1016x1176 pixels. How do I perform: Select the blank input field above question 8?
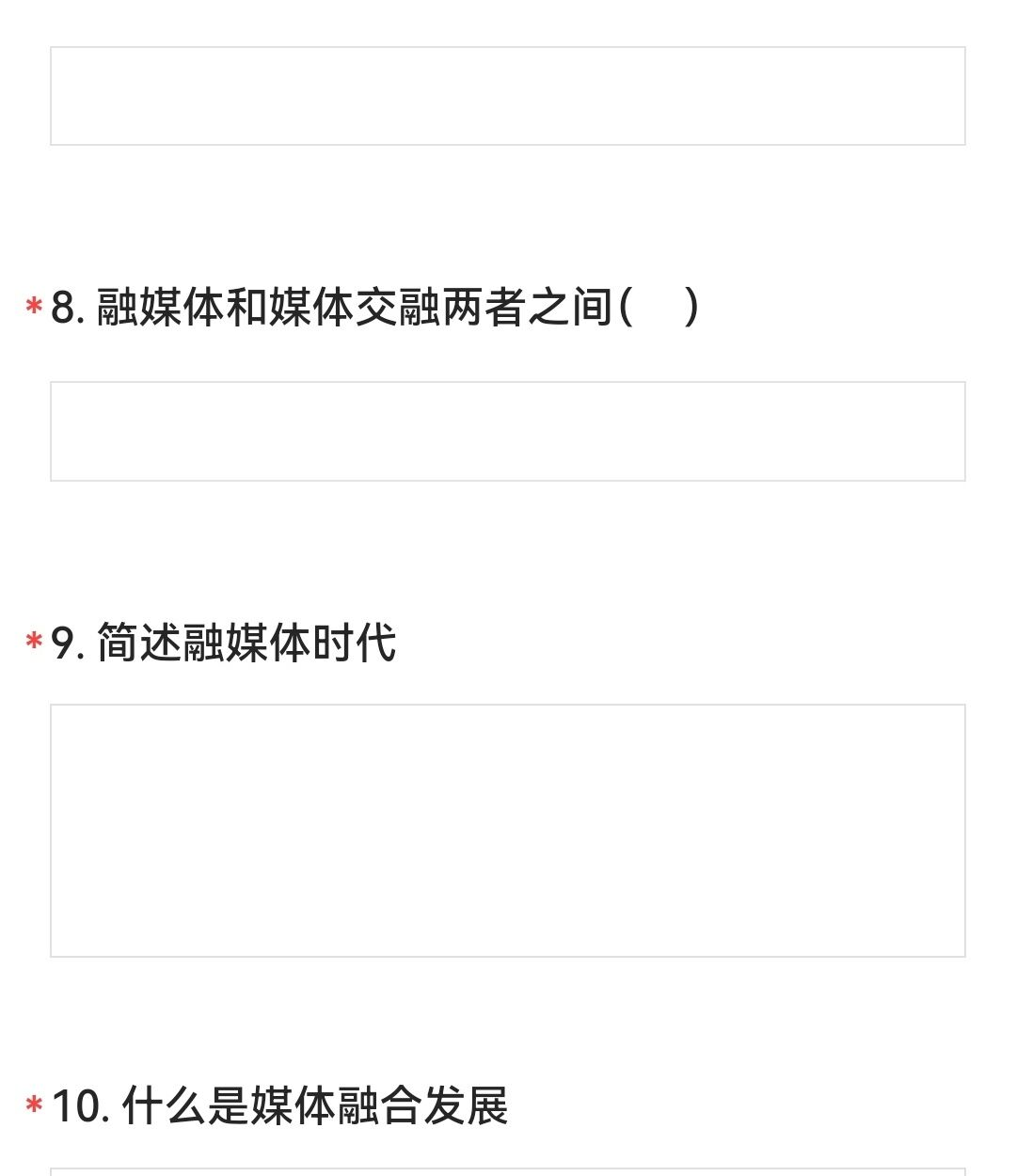click(x=508, y=96)
